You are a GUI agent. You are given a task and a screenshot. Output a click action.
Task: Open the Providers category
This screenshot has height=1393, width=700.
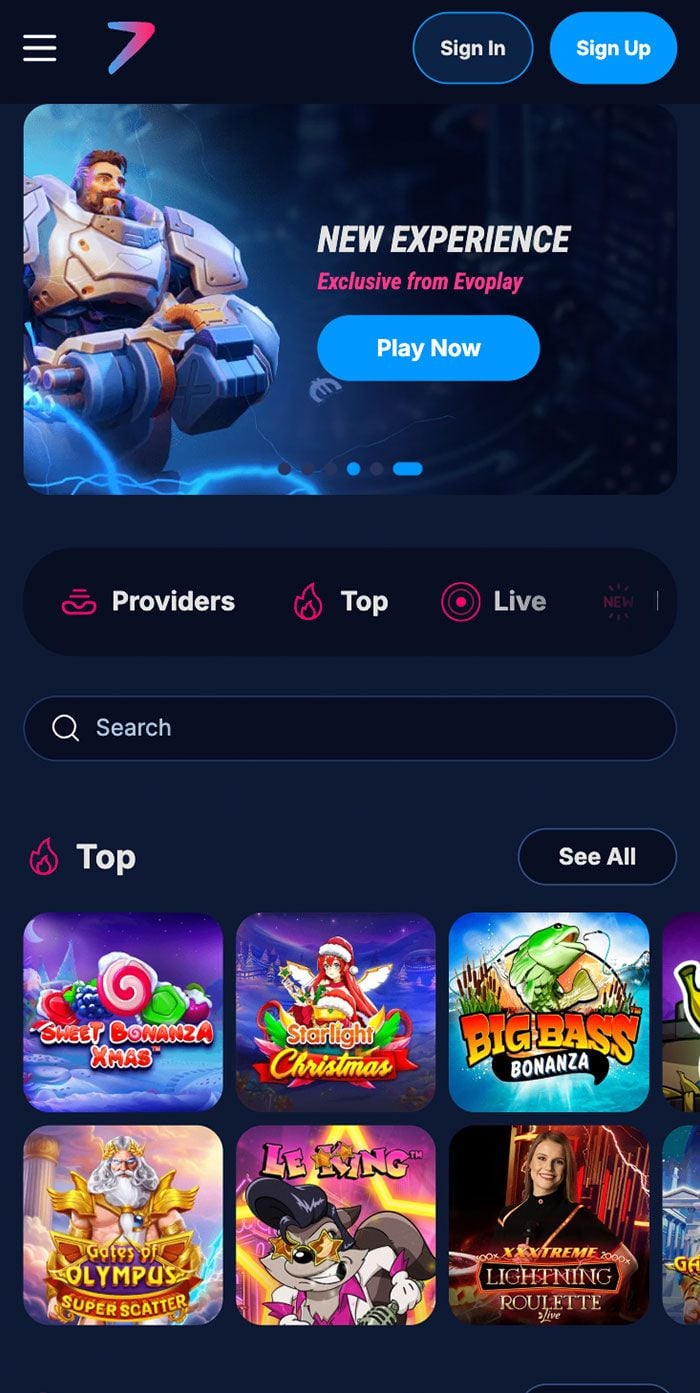pyautogui.click(x=149, y=601)
